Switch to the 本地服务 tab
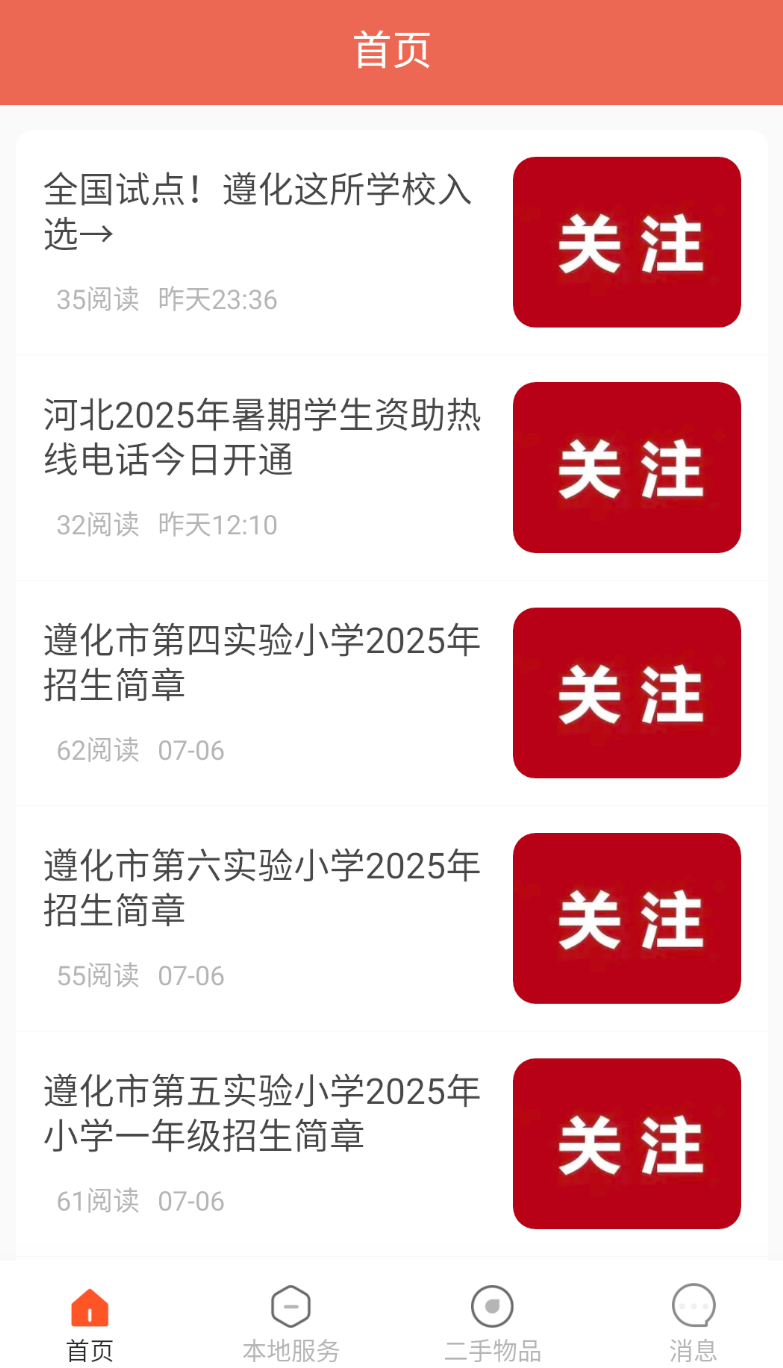The image size is (783, 1368). tap(290, 1322)
